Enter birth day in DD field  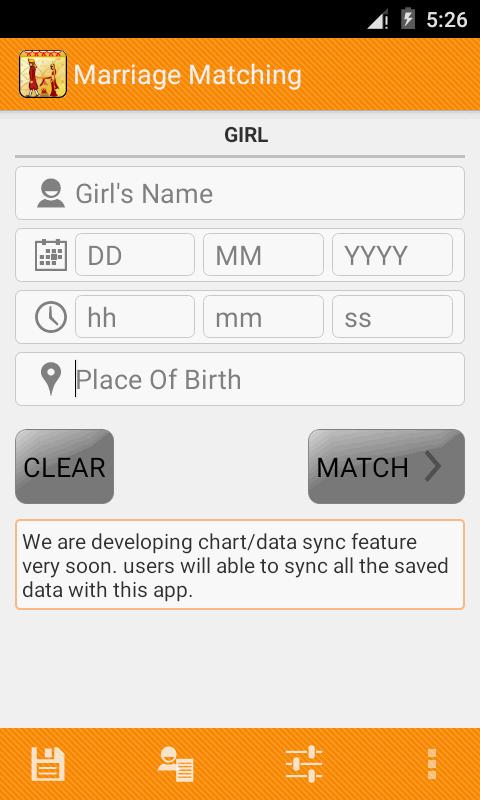135,255
